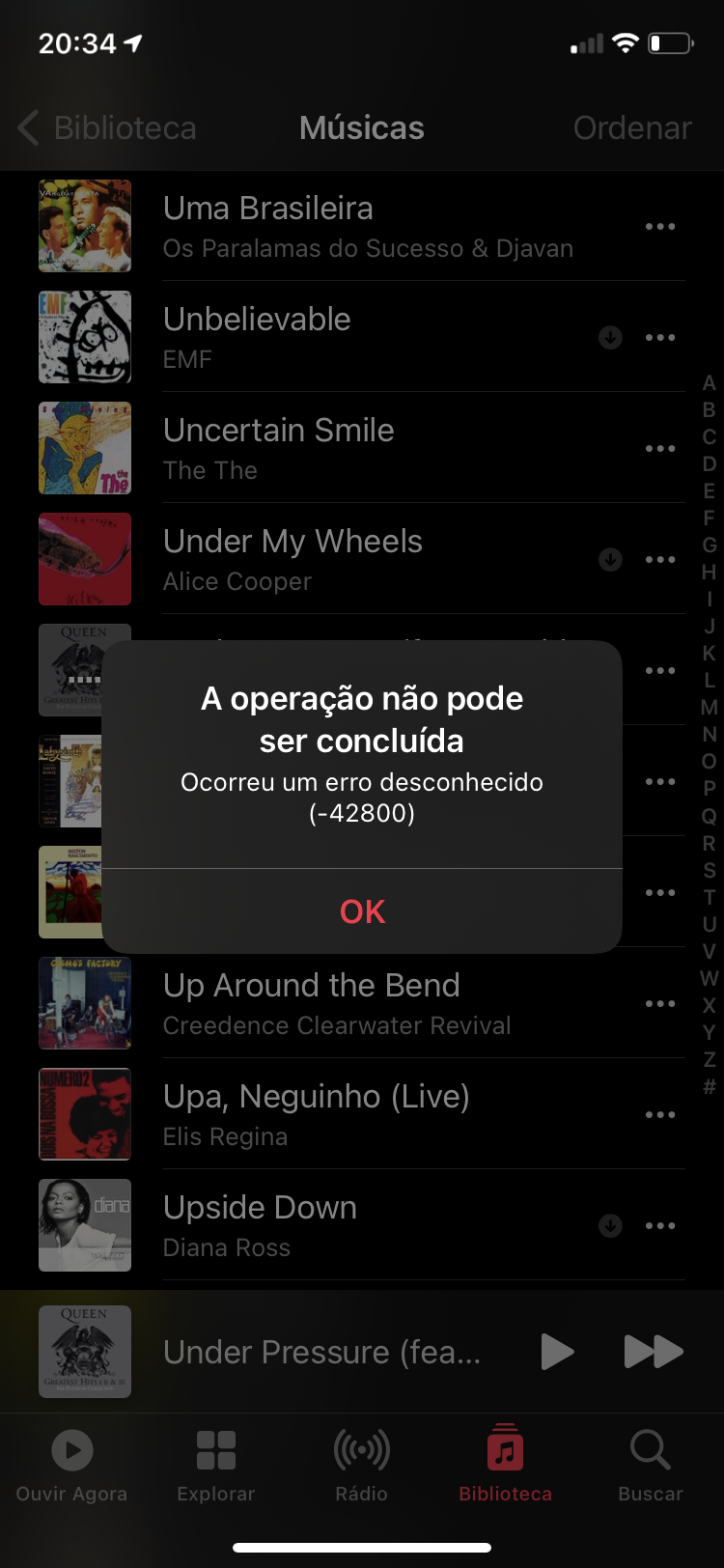The image size is (724, 1568).
Task: Open more options for Upside Down
Action: (660, 1226)
